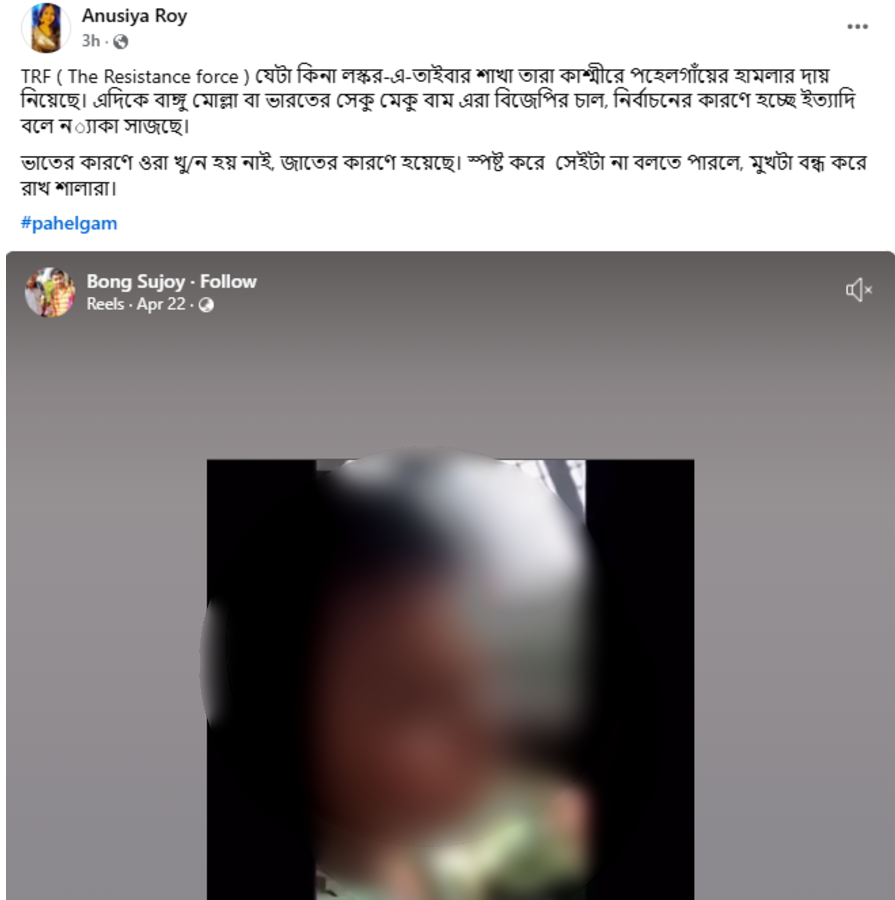
Task: Open Bong Sujoy's profile picture
Action: 50,292
